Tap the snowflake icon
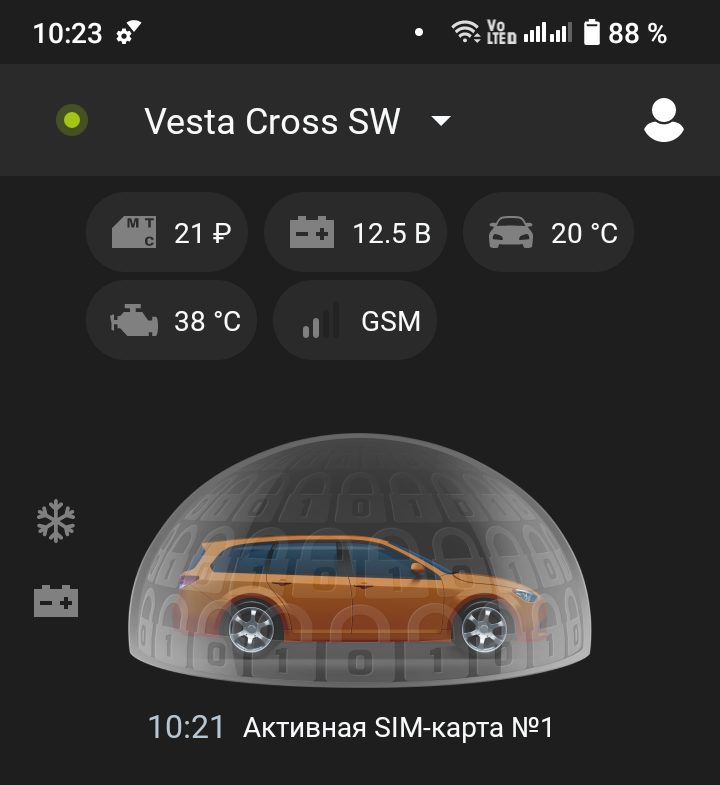 point(56,521)
